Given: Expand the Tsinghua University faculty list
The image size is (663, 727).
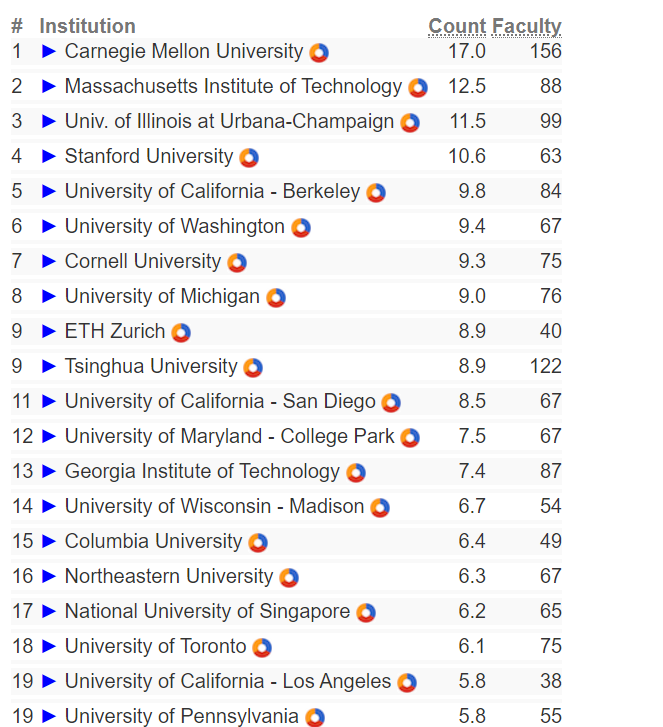Looking at the screenshot, I should [x=49, y=367].
